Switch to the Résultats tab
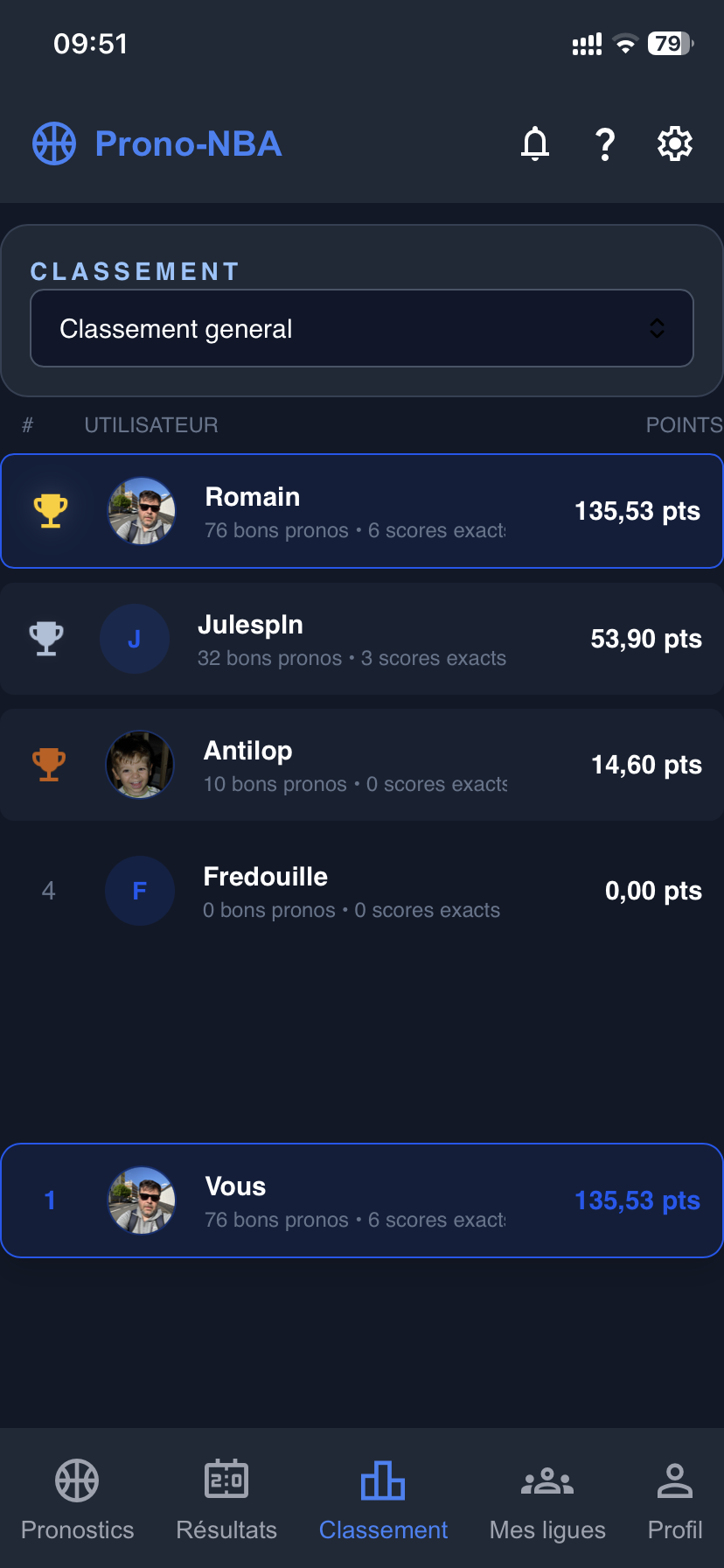Image resolution: width=724 pixels, height=1568 pixels. (x=226, y=1500)
